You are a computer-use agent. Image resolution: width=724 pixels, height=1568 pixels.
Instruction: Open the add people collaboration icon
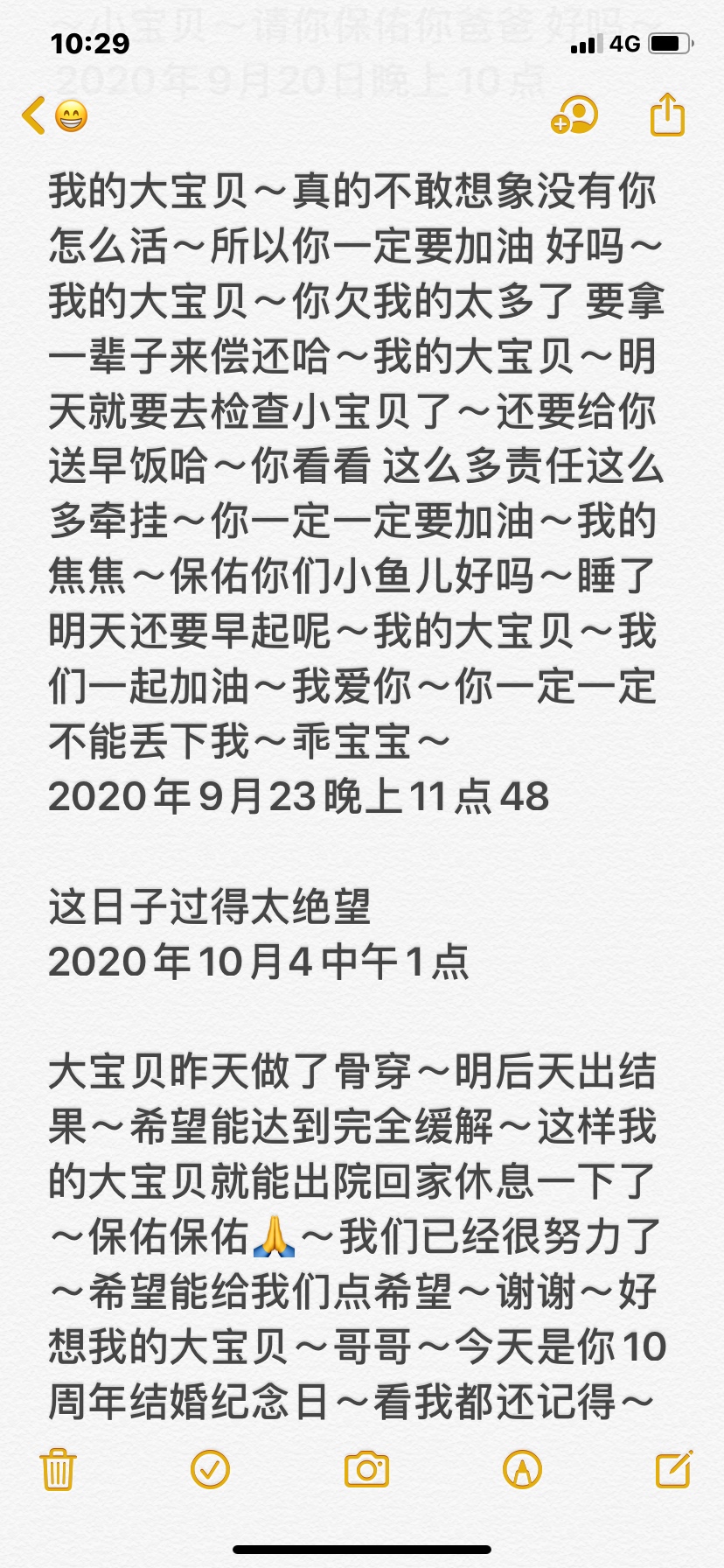[x=574, y=115]
